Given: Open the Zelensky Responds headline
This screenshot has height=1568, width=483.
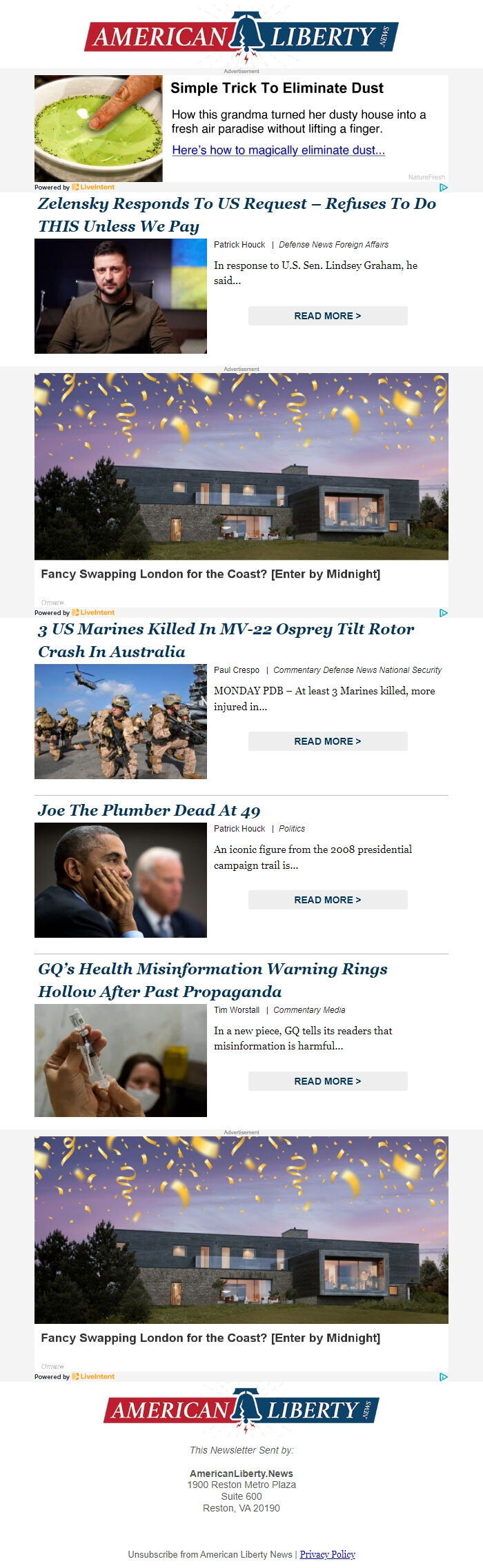Looking at the screenshot, I should (237, 214).
